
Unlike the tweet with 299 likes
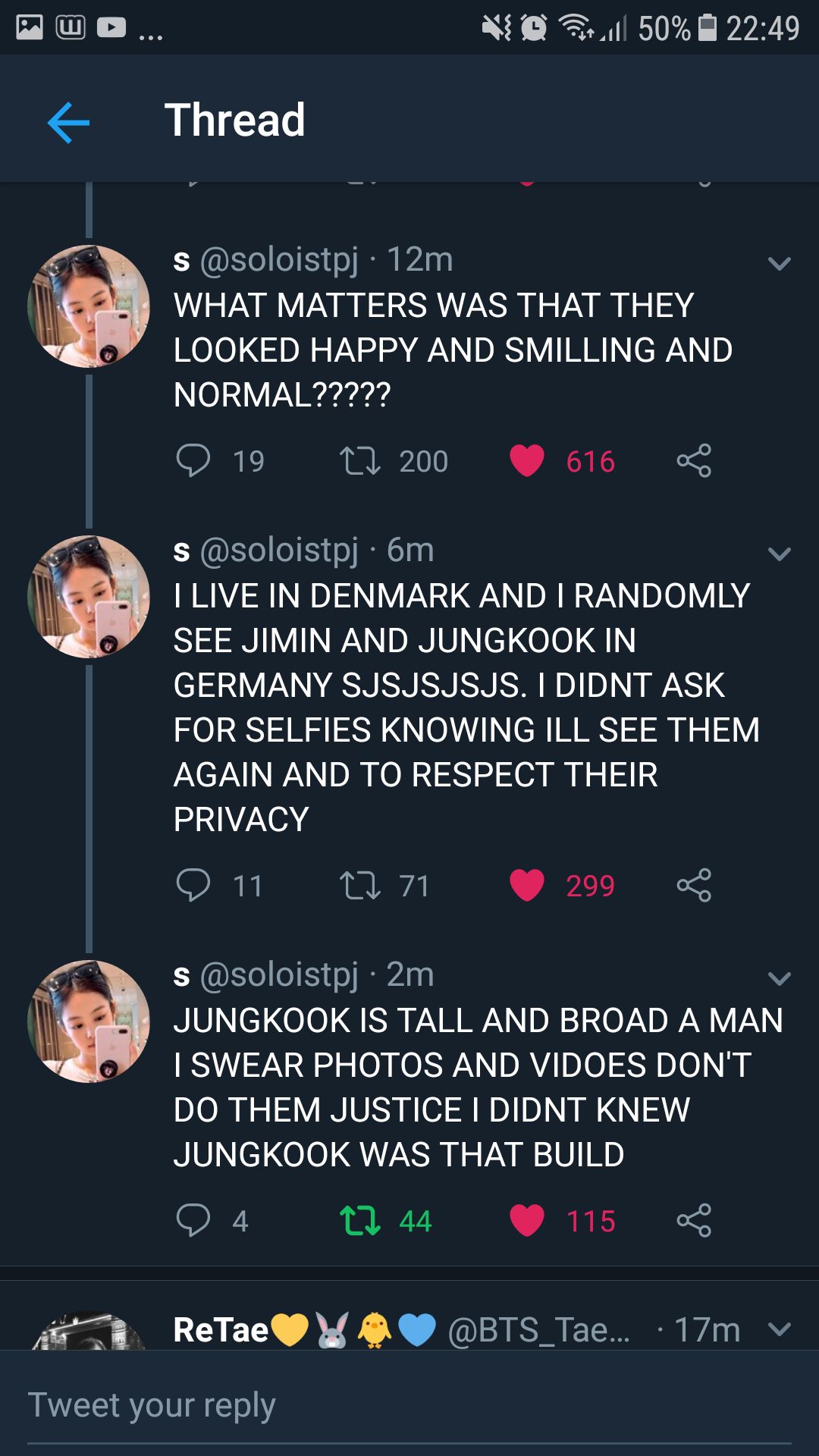(527, 885)
